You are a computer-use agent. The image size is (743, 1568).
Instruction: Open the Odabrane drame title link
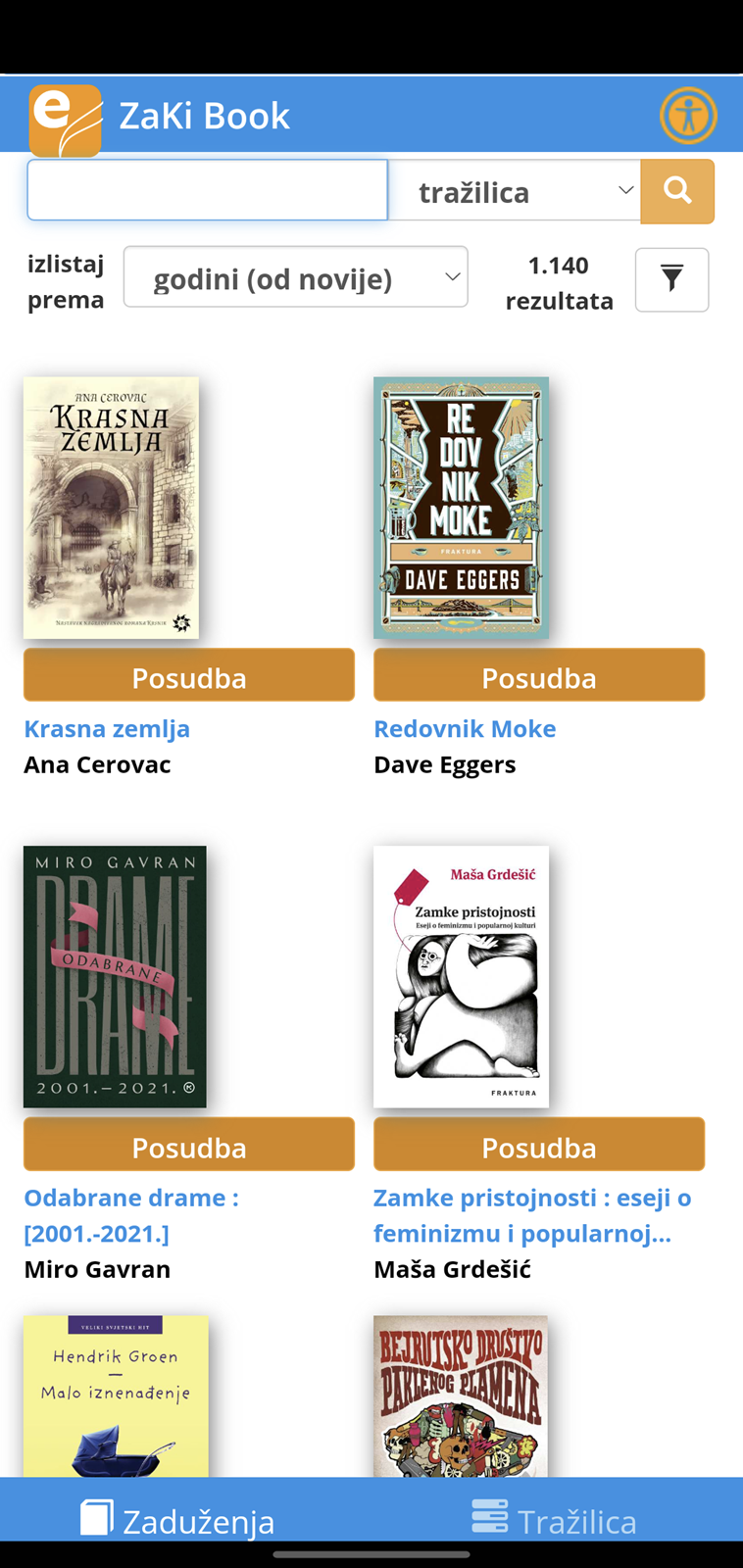(131, 1215)
